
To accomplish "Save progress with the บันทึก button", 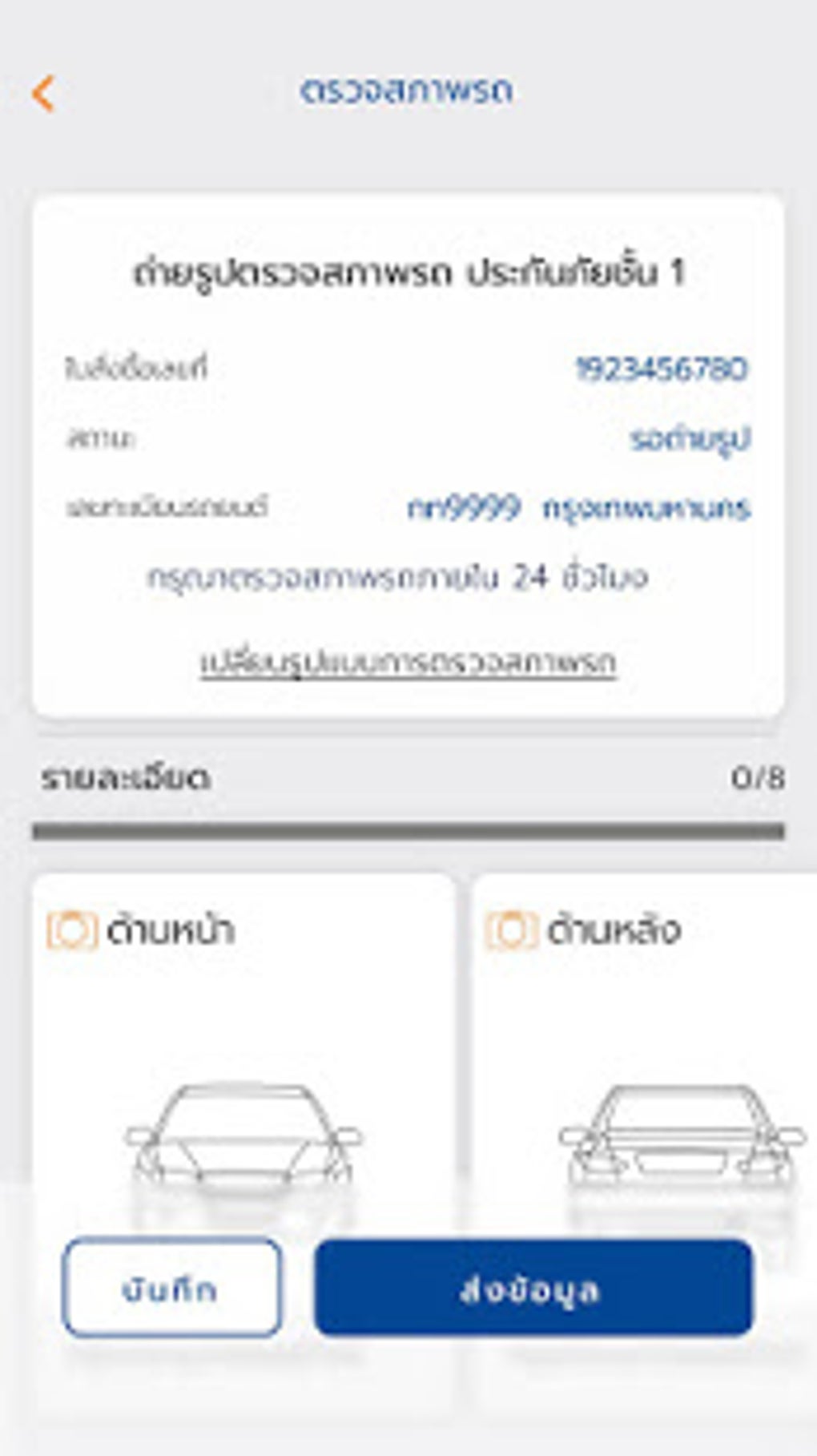I will coord(171,1290).
